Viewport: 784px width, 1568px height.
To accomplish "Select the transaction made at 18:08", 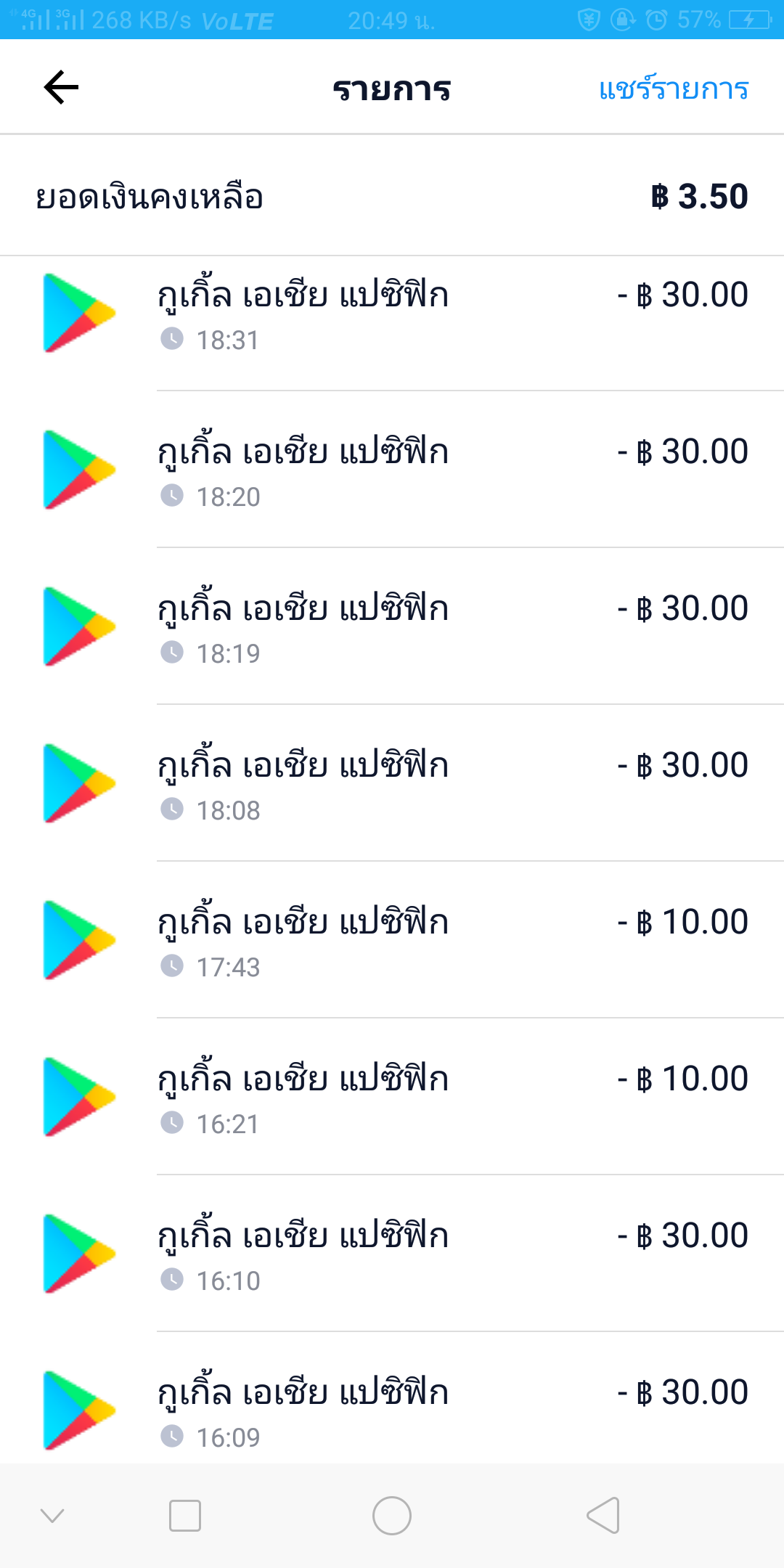I will coord(392,783).
